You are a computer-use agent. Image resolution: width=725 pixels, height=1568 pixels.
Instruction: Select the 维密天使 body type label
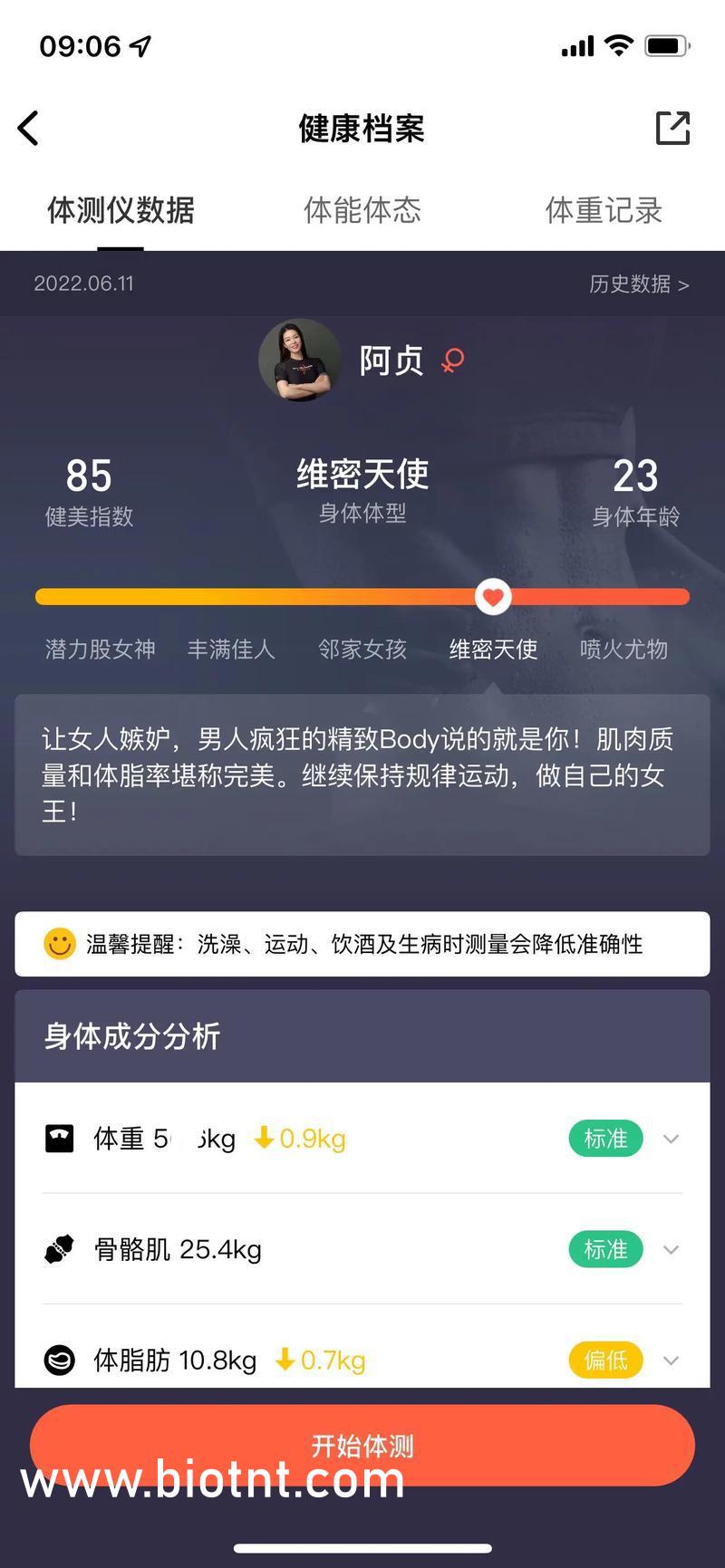pos(492,649)
